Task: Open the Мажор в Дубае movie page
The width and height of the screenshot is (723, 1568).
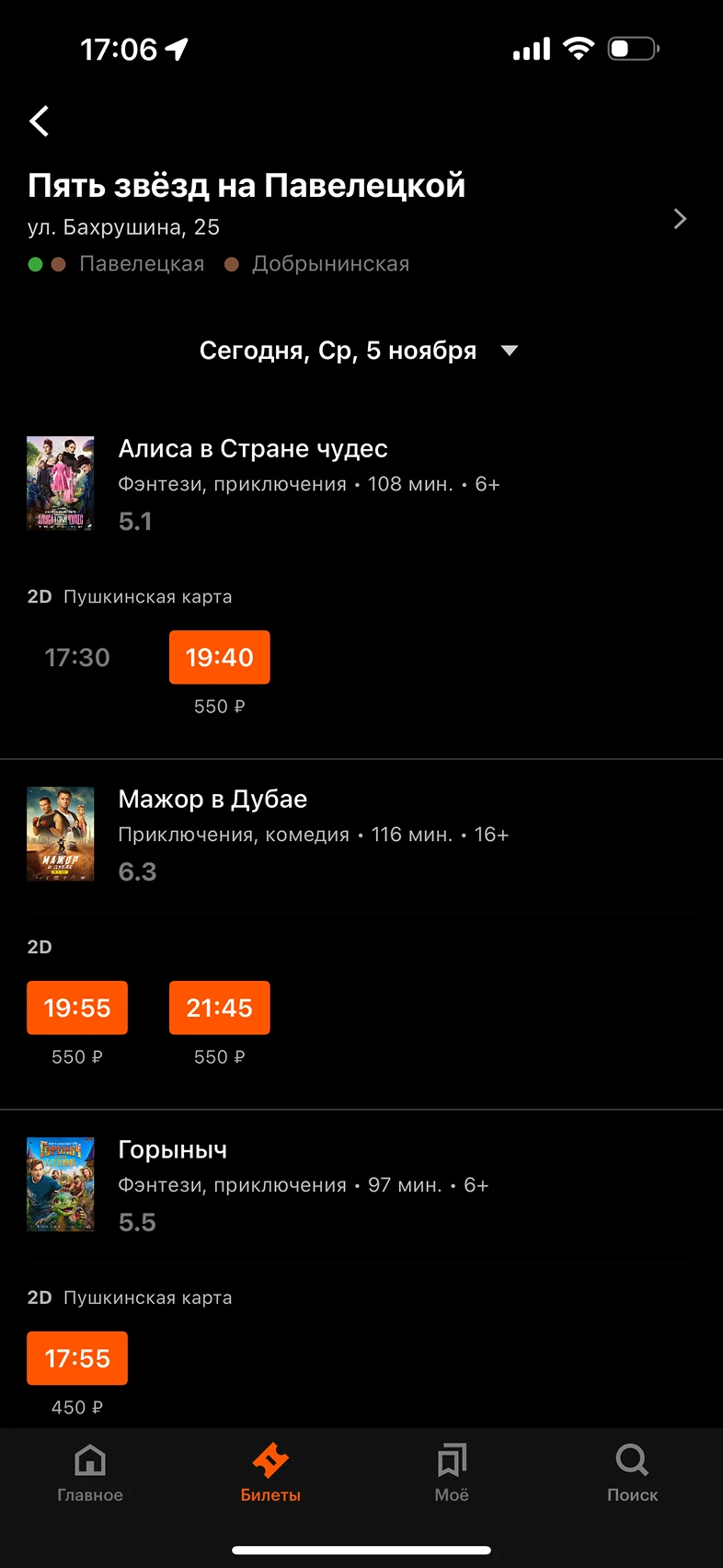Action: coord(212,800)
